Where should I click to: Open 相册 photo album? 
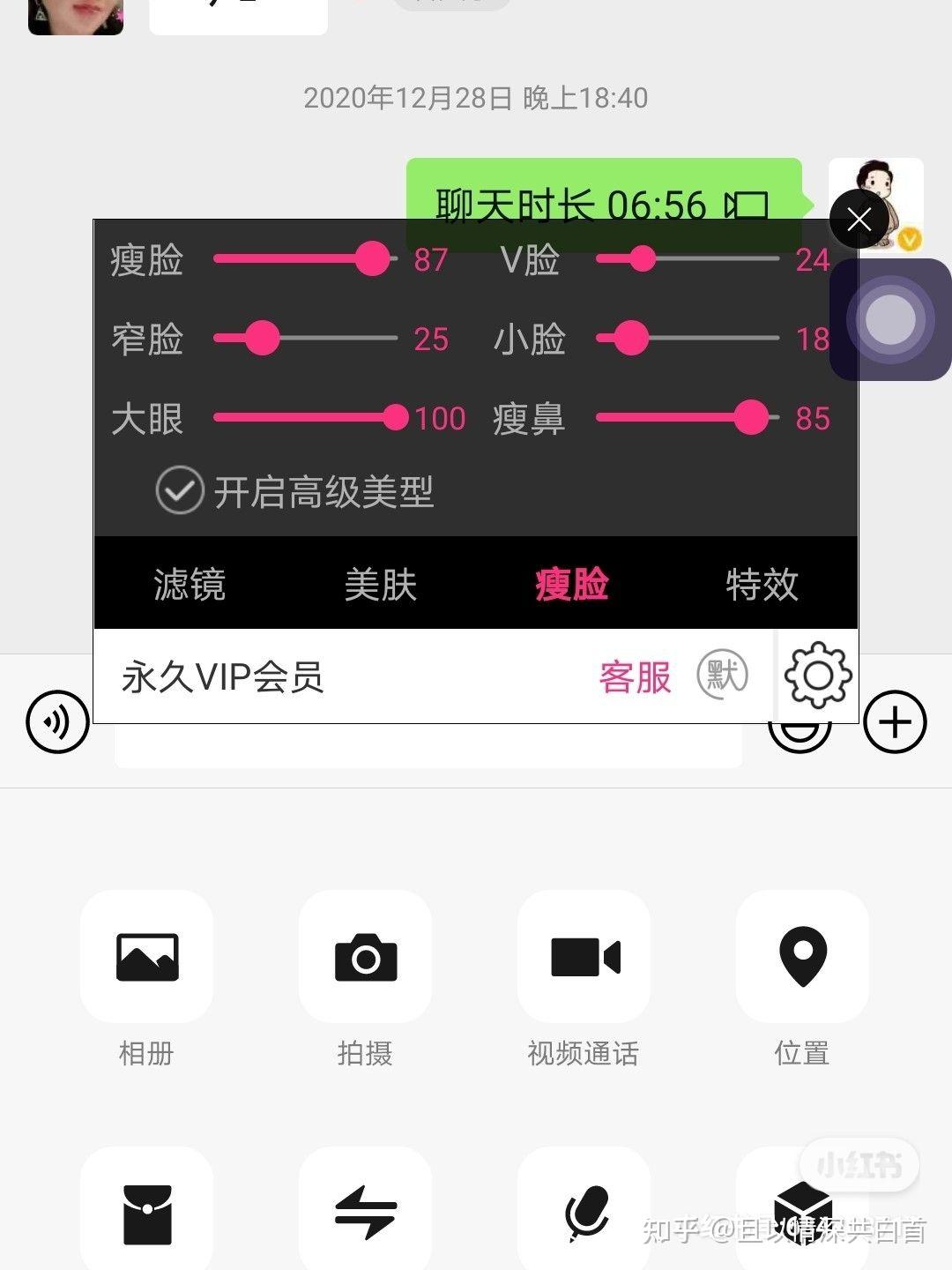[146, 957]
